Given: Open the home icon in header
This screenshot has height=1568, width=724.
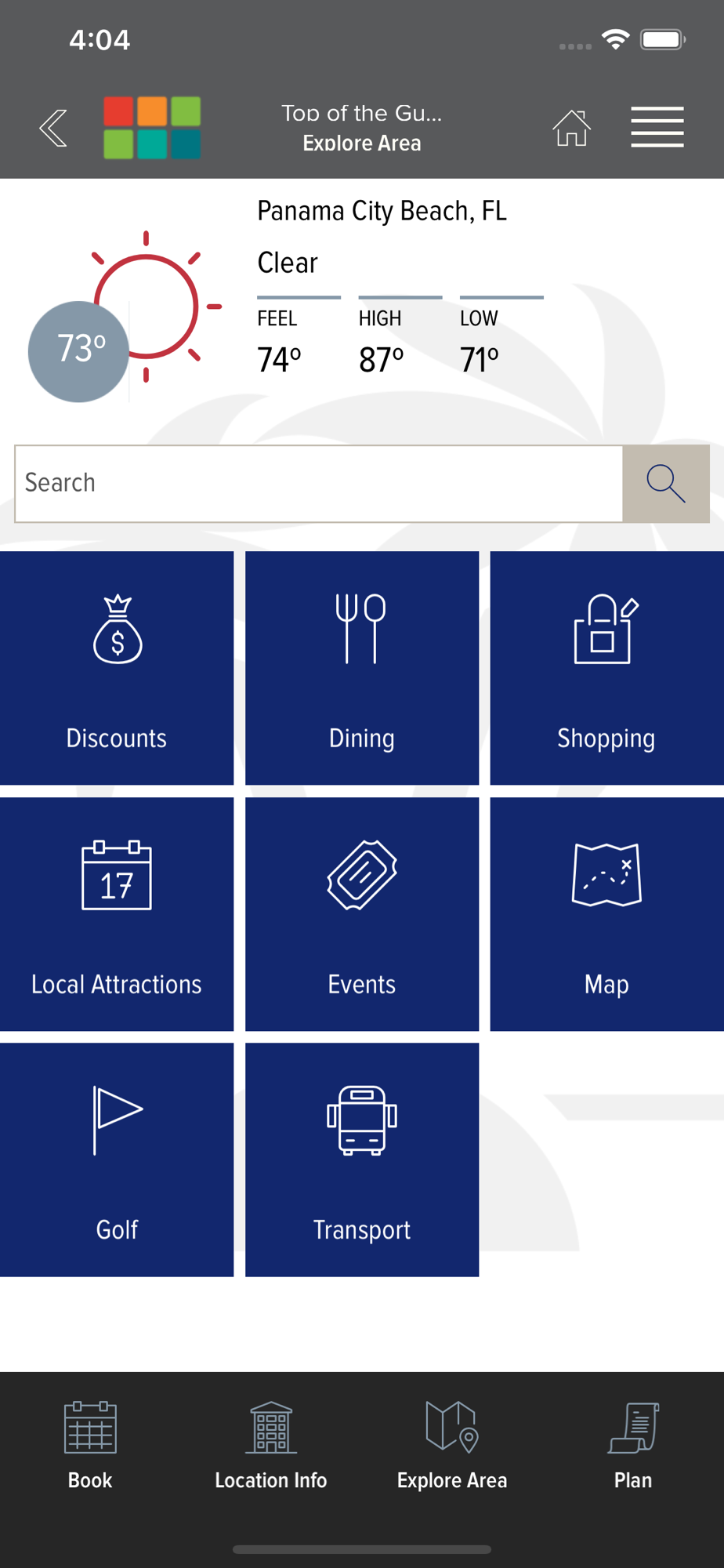Looking at the screenshot, I should 571,128.
